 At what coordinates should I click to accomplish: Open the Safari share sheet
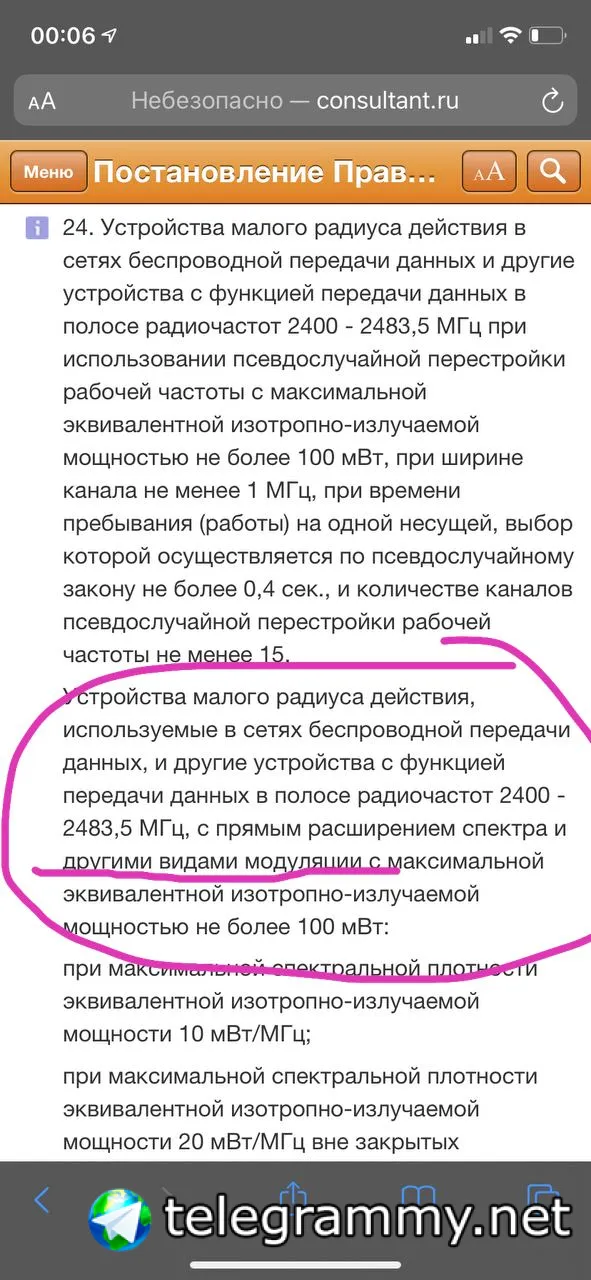point(293,1193)
